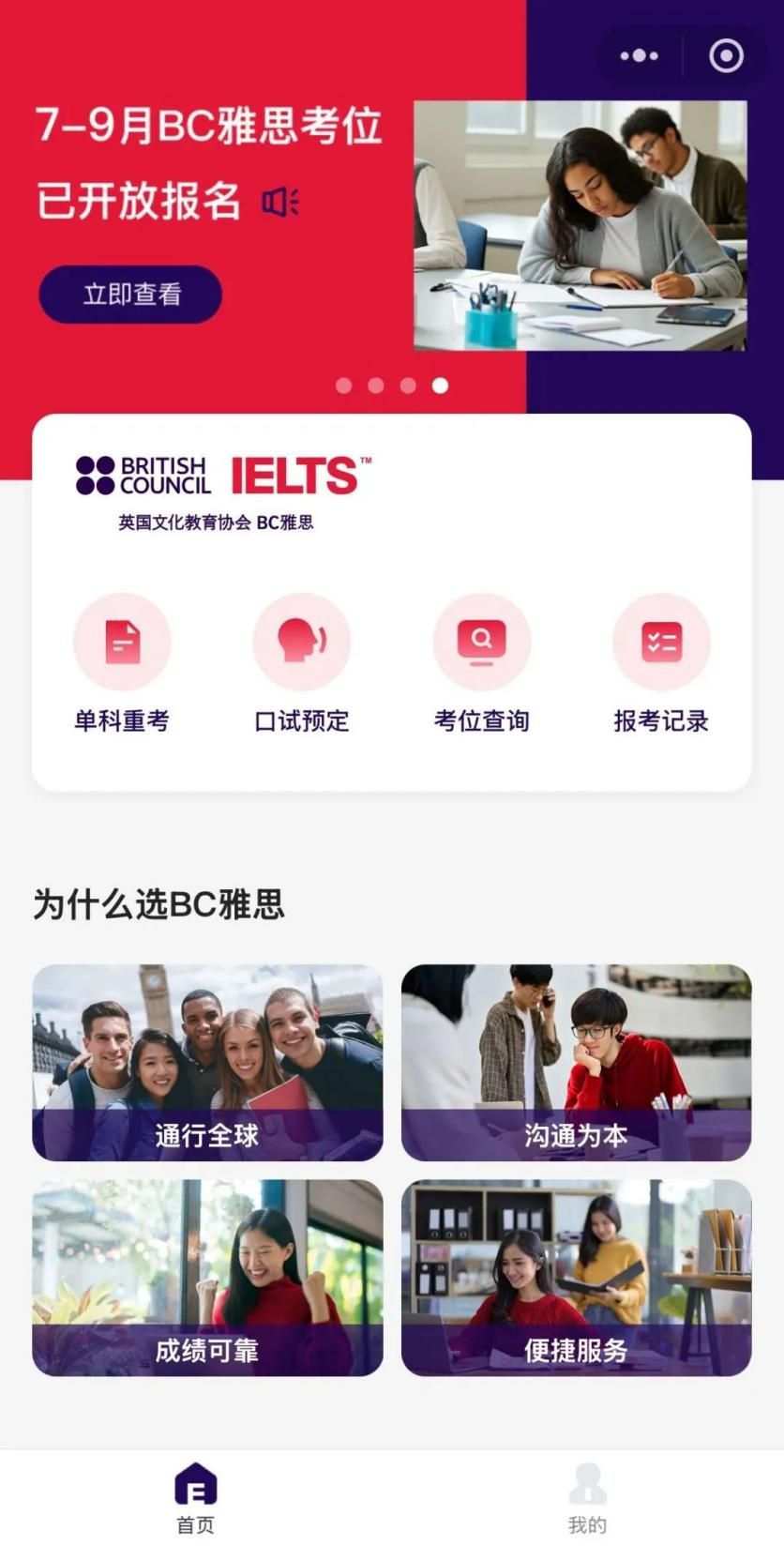Open the 通行全球 card
This screenshot has width=784, height=1560.
coord(207,1063)
